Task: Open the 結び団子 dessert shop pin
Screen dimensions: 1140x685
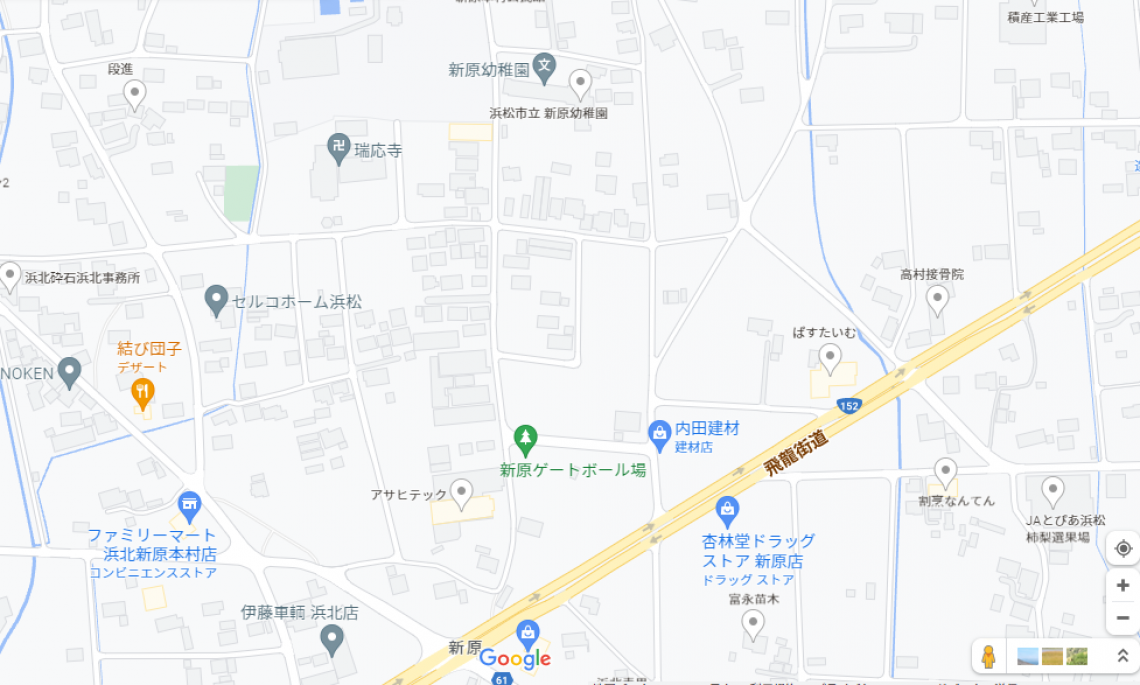Action: click(143, 393)
